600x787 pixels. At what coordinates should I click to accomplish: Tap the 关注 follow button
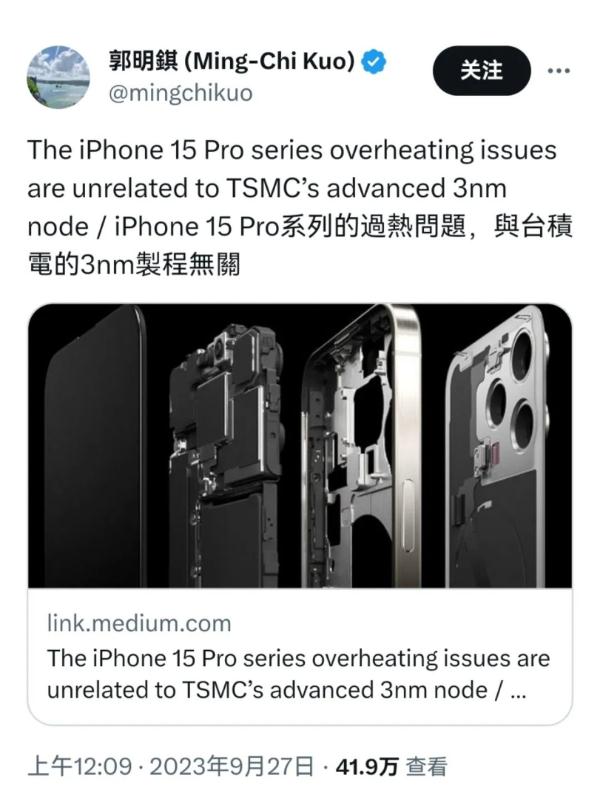point(480,70)
